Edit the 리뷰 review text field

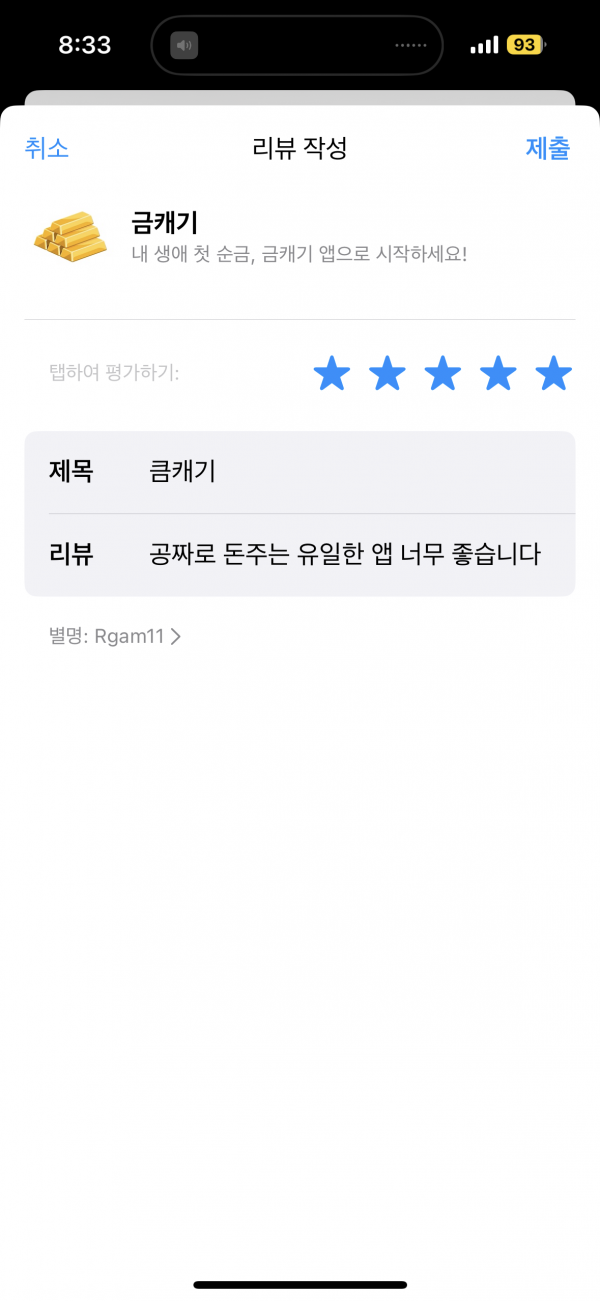pos(300,555)
